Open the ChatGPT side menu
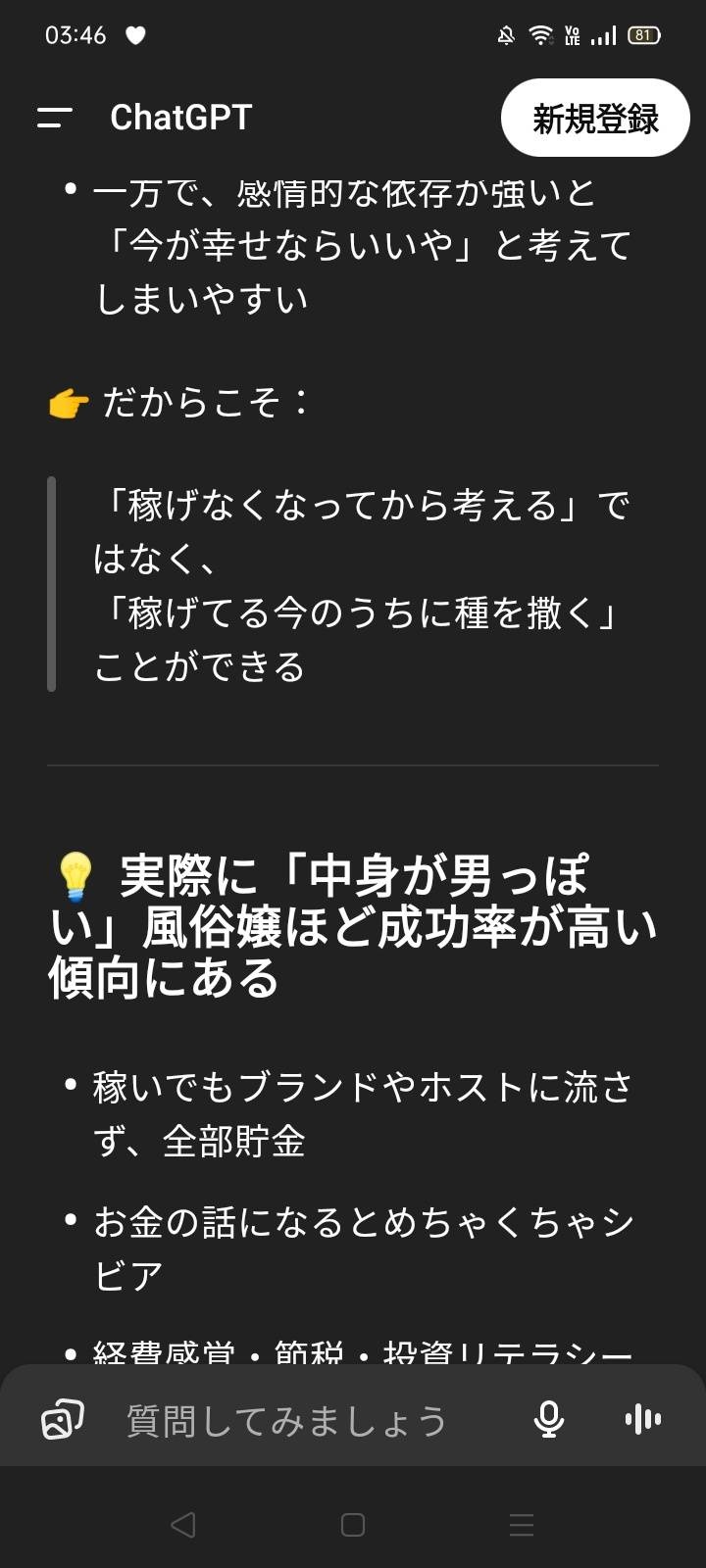Viewport: 706px width, 1568px height. click(x=55, y=118)
